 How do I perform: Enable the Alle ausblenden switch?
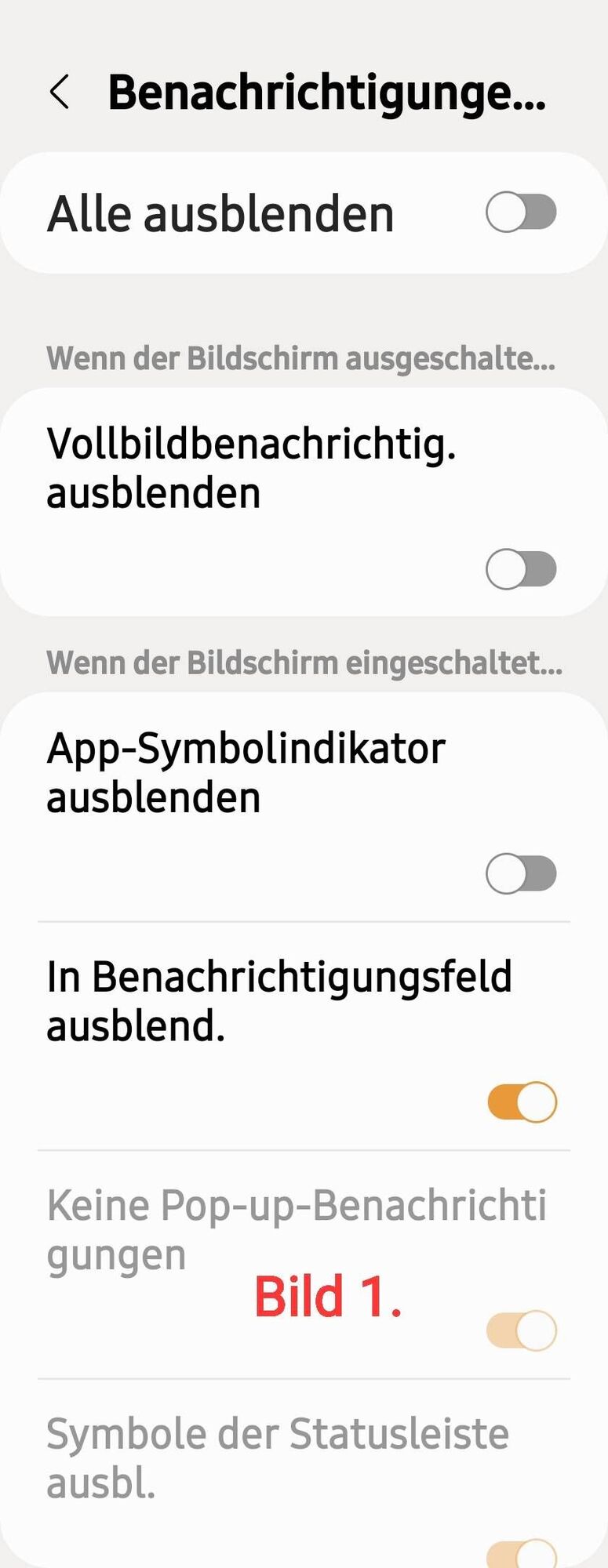point(521,212)
